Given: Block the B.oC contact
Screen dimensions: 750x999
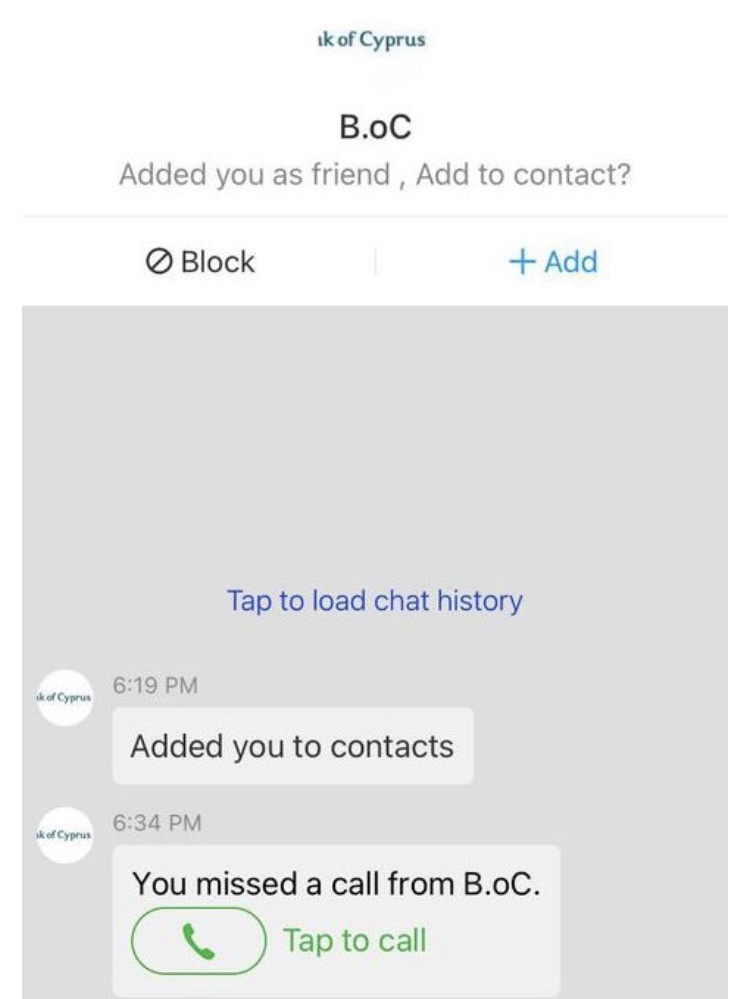Looking at the screenshot, I should click(x=198, y=262).
